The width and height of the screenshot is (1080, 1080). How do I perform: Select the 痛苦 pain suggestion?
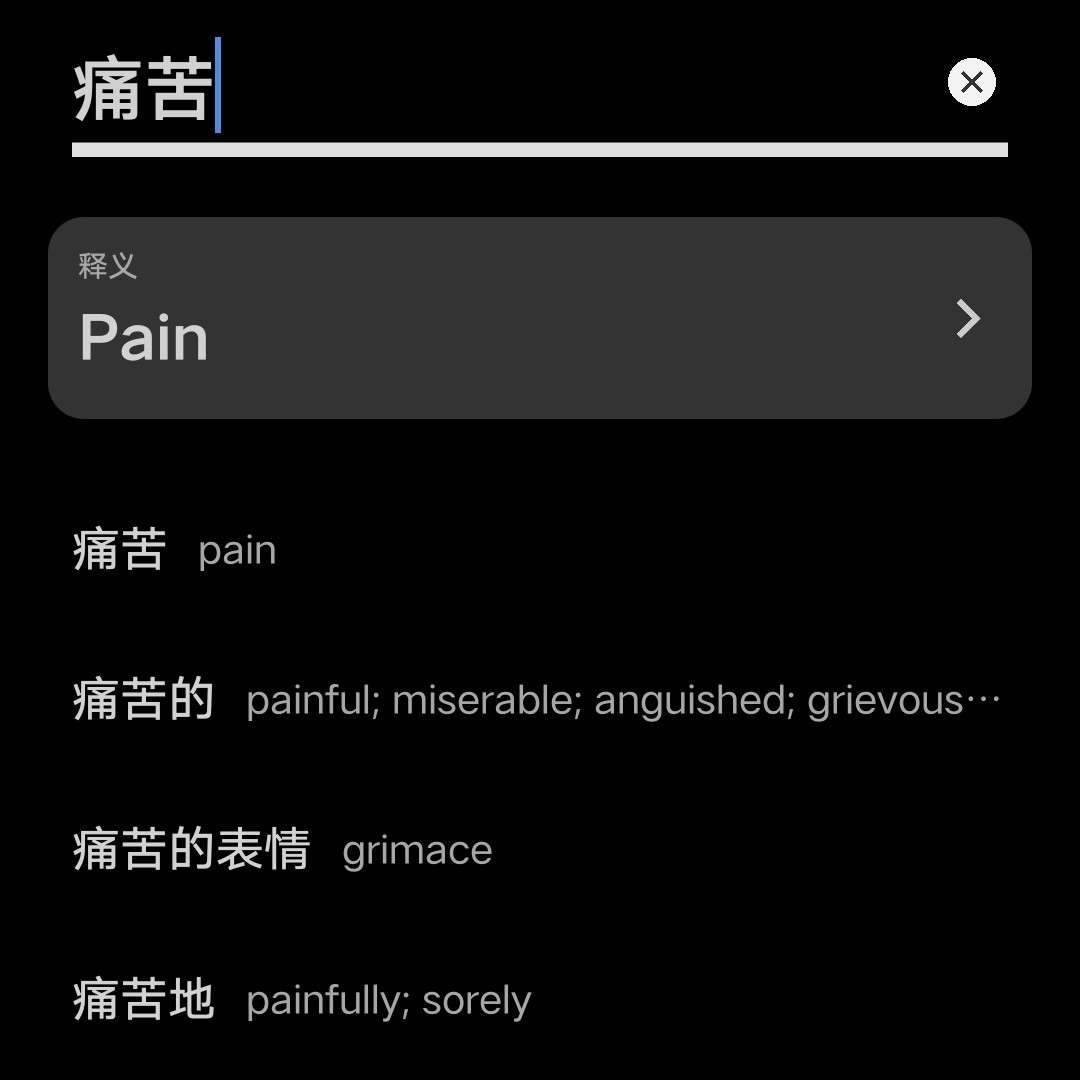[x=175, y=551]
